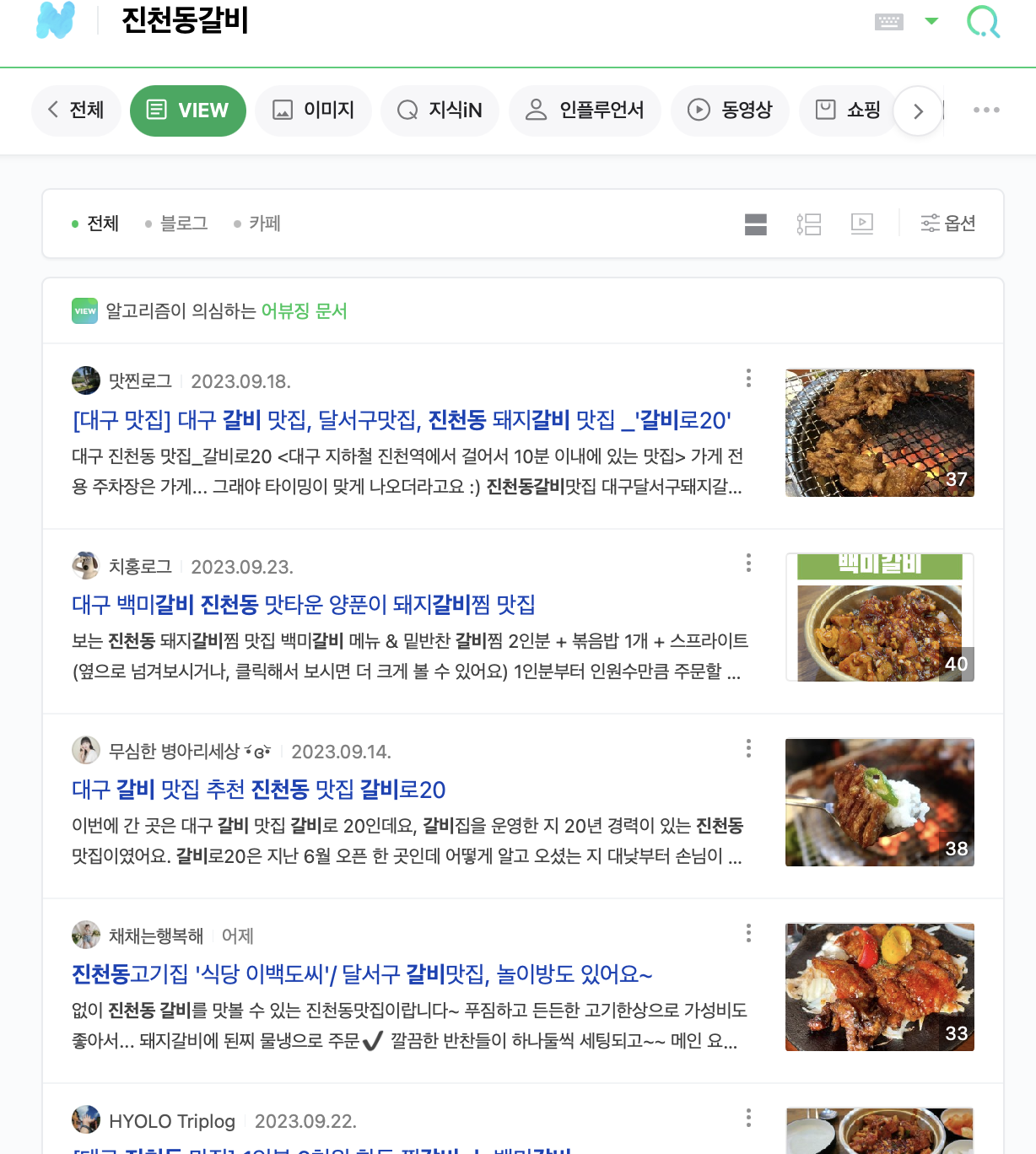The image size is (1036, 1154).
Task: Tap the green search icon
Action: click(983, 22)
